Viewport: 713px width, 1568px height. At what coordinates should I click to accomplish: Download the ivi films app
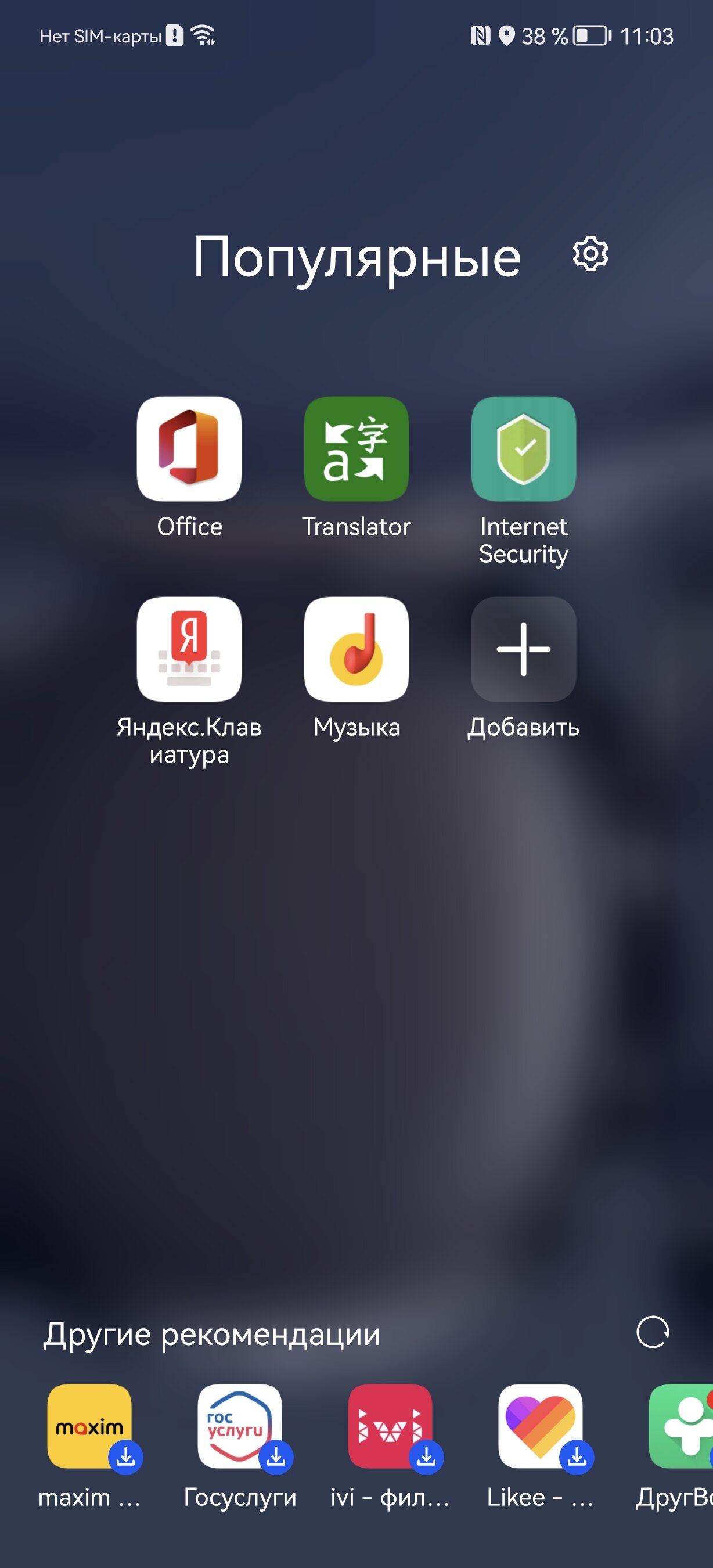pos(391,1426)
